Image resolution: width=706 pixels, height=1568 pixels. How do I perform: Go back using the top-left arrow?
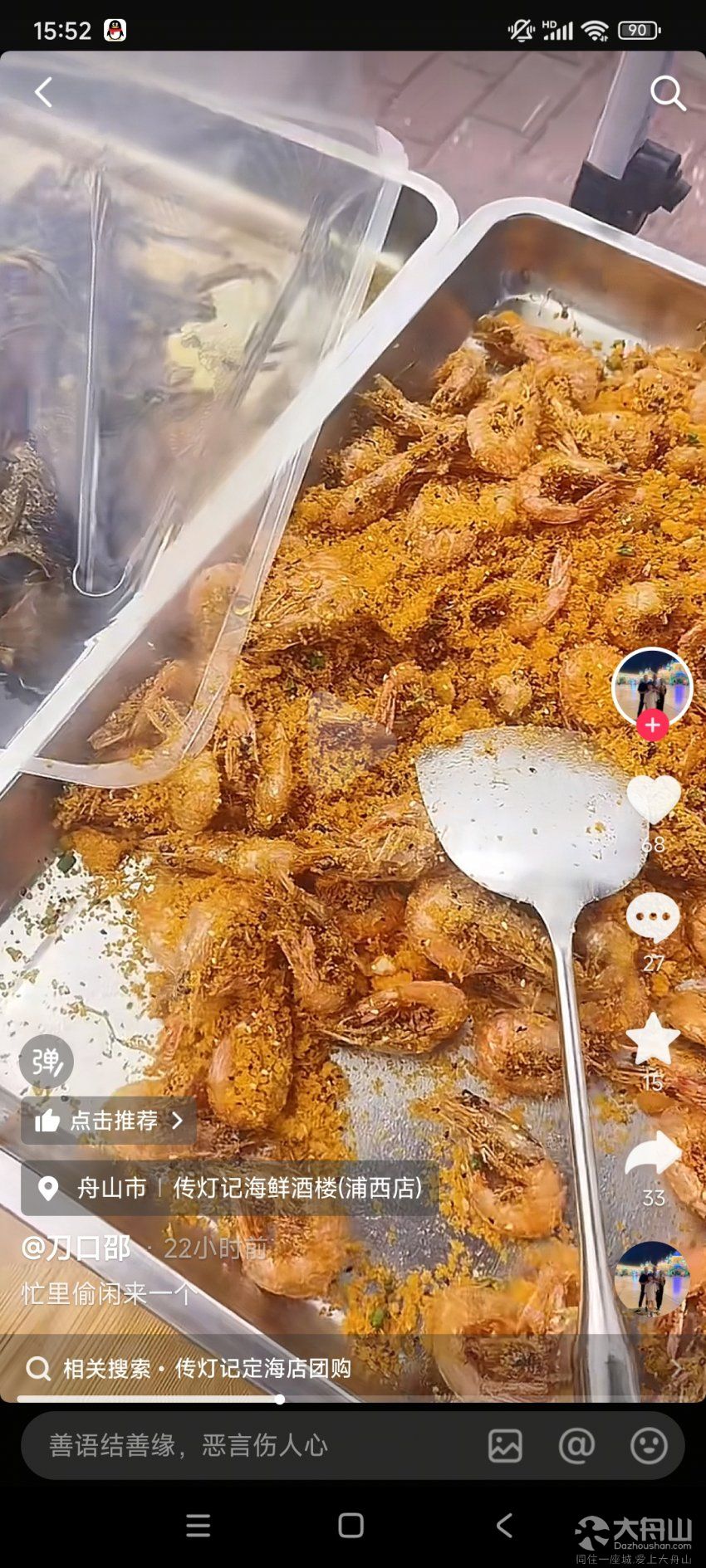[43, 92]
